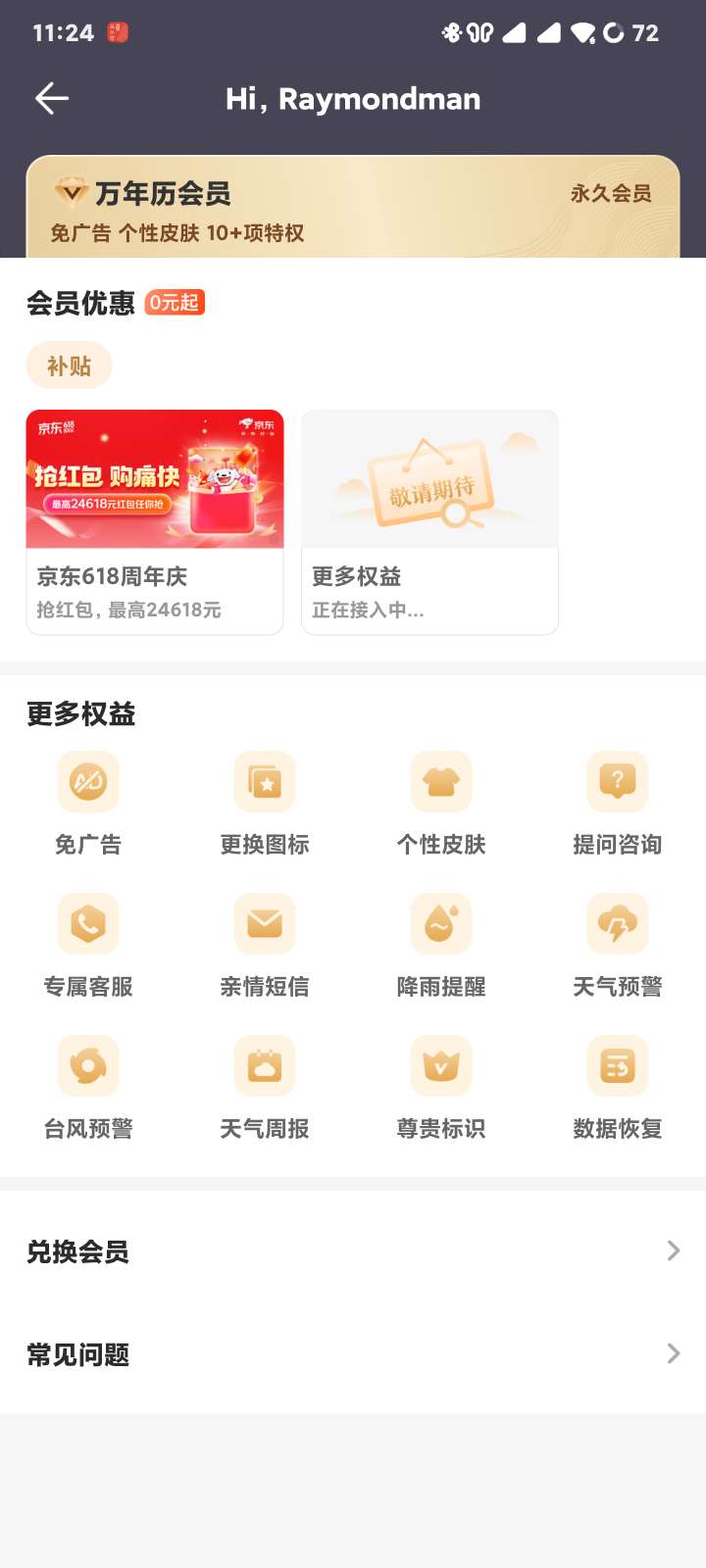The height and width of the screenshot is (1568, 706).
Task: Go back using the top arrow
Action: 52,98
